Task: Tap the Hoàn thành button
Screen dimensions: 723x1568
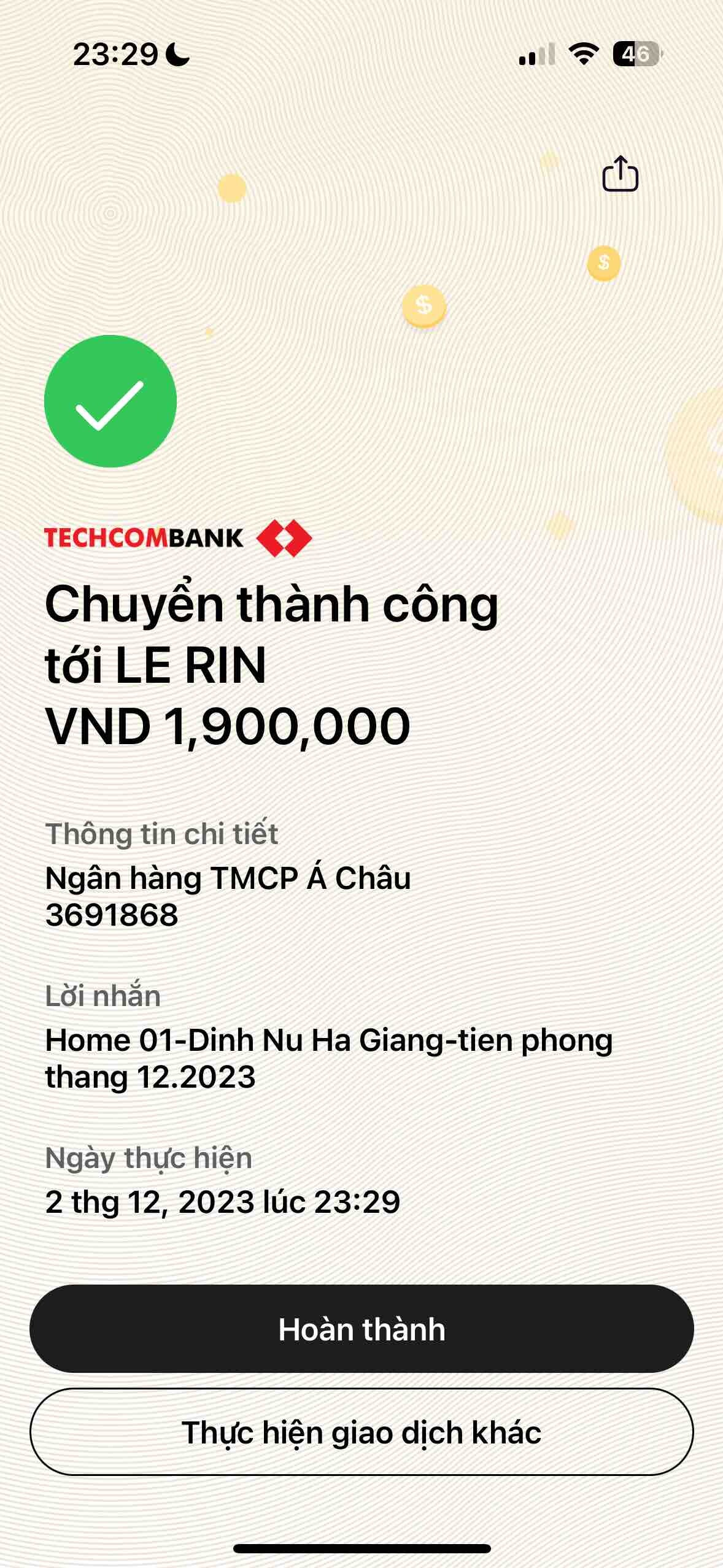Action: pyautogui.click(x=361, y=1329)
